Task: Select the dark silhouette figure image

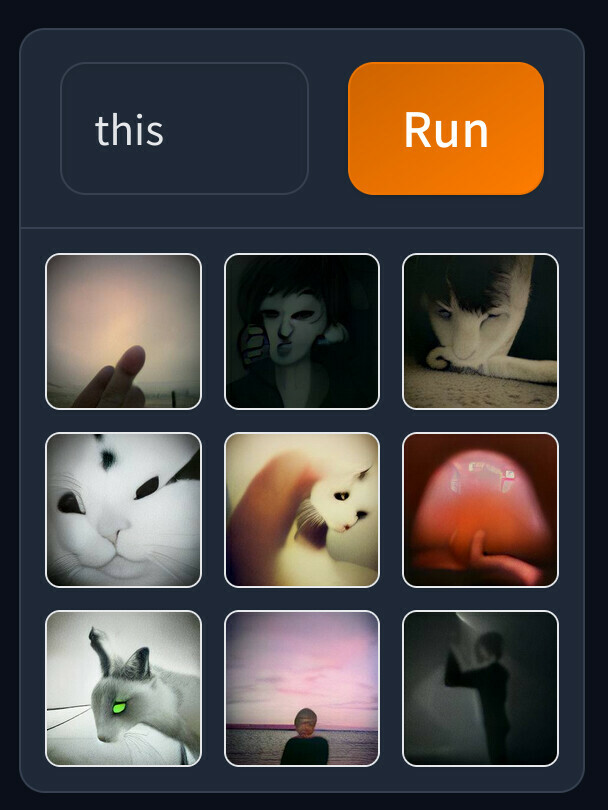Action: (x=480, y=688)
